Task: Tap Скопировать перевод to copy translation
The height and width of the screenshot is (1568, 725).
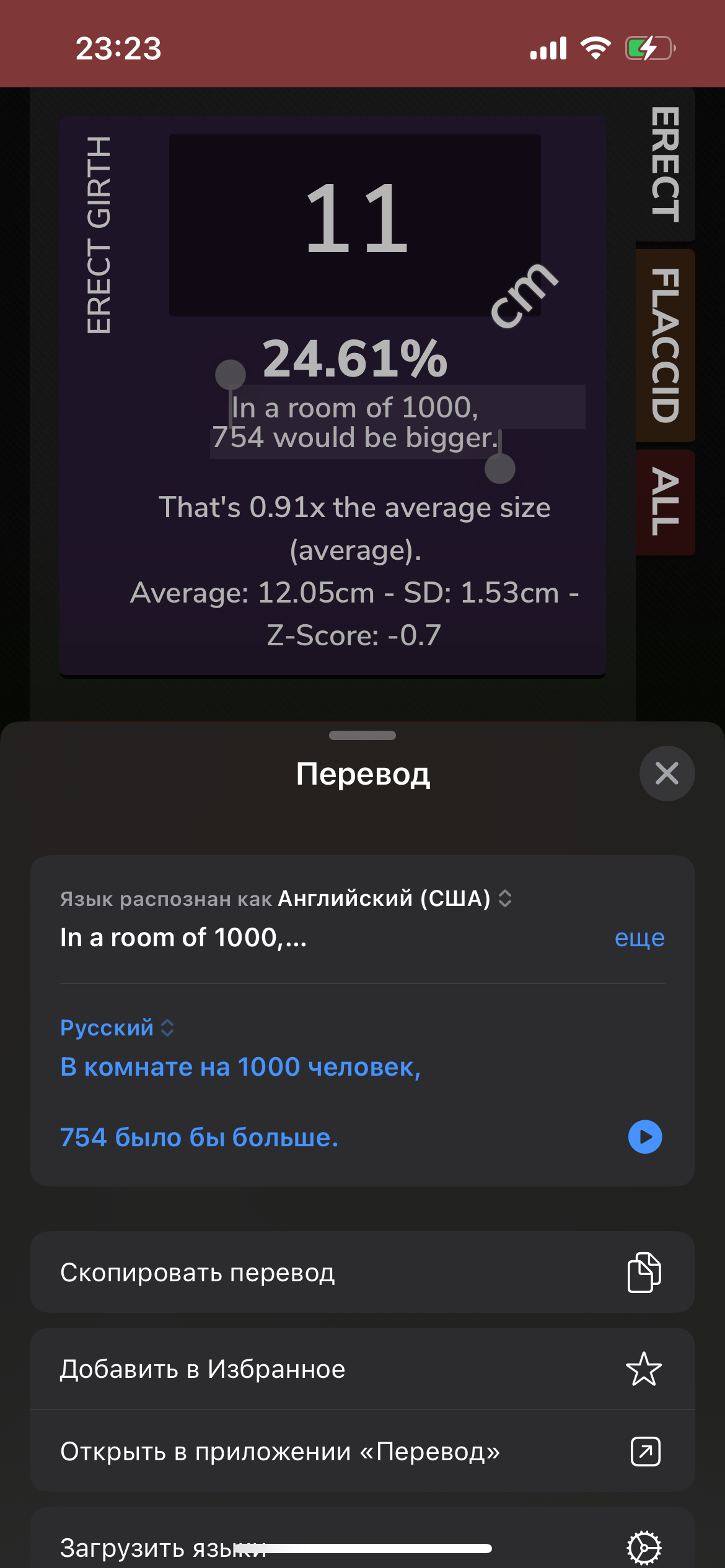Action: pos(362,1272)
